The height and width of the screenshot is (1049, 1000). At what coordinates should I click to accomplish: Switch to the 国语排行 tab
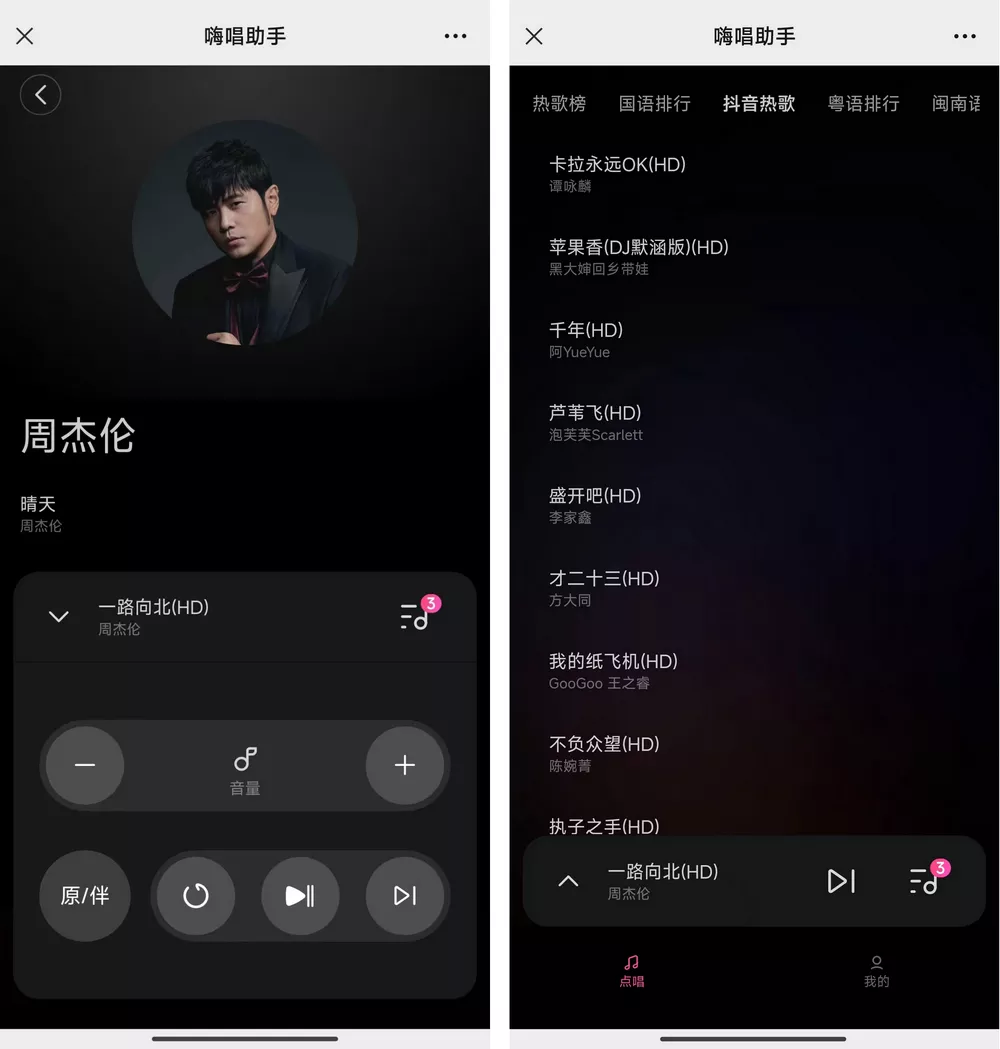tap(654, 103)
